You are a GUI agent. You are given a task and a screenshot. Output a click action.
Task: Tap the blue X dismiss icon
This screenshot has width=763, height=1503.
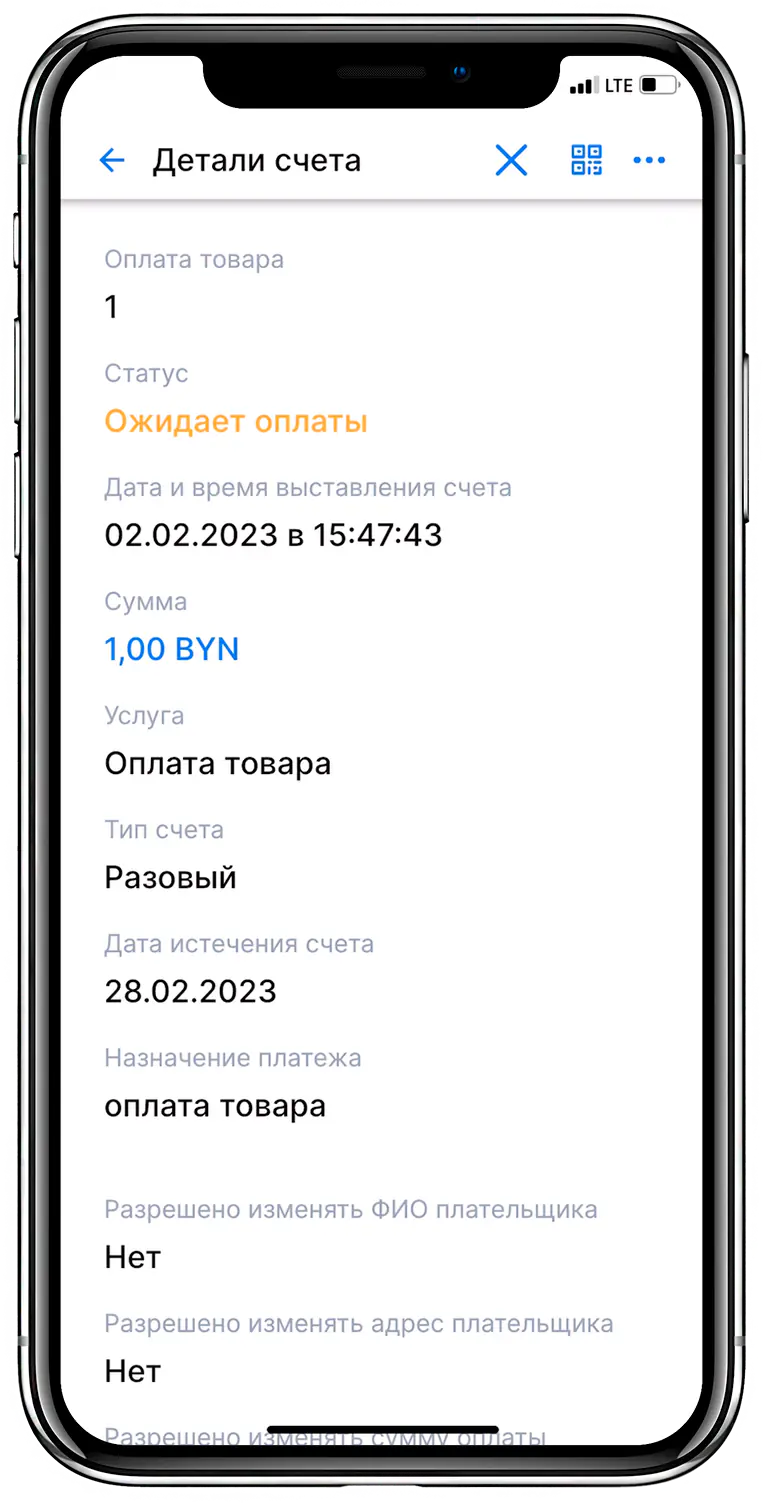(511, 160)
